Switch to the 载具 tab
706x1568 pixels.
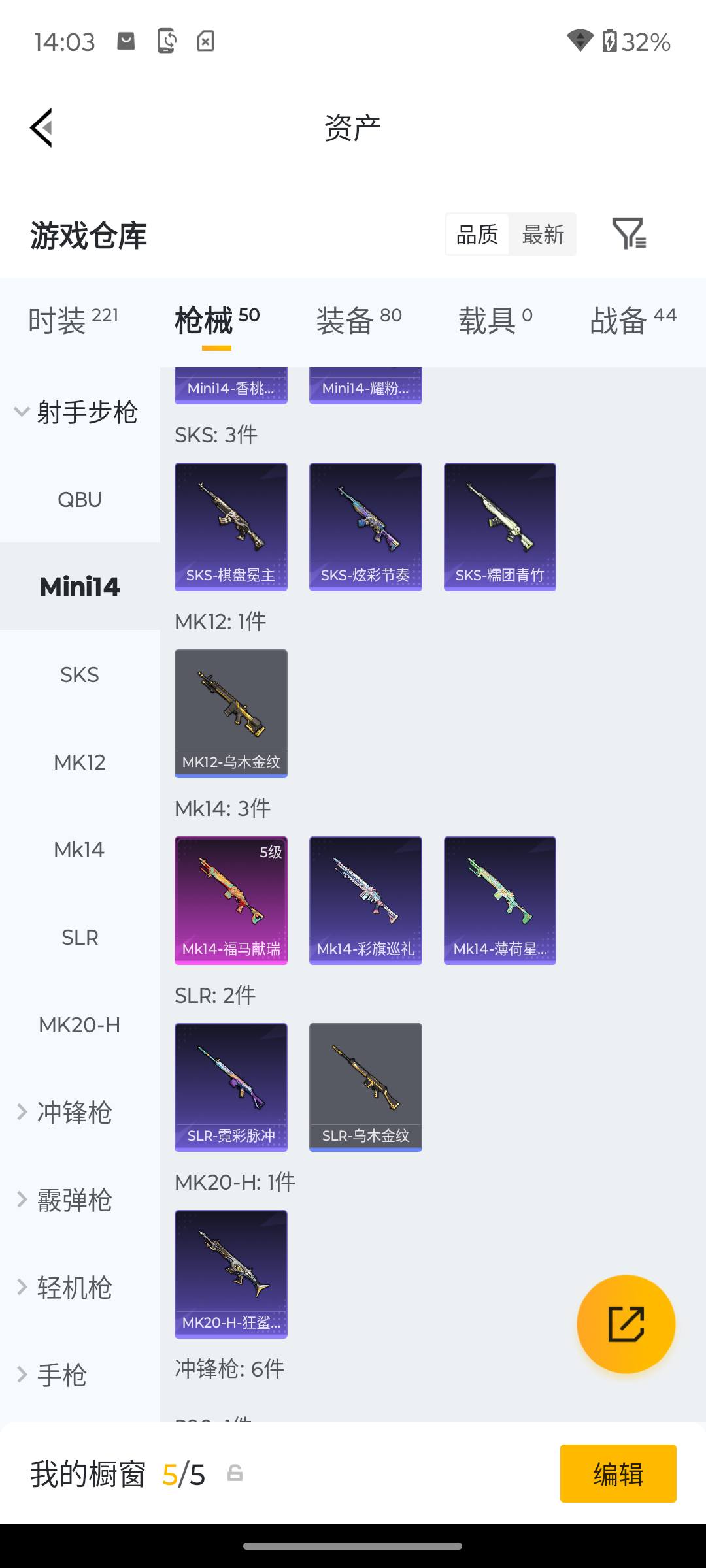coord(496,320)
